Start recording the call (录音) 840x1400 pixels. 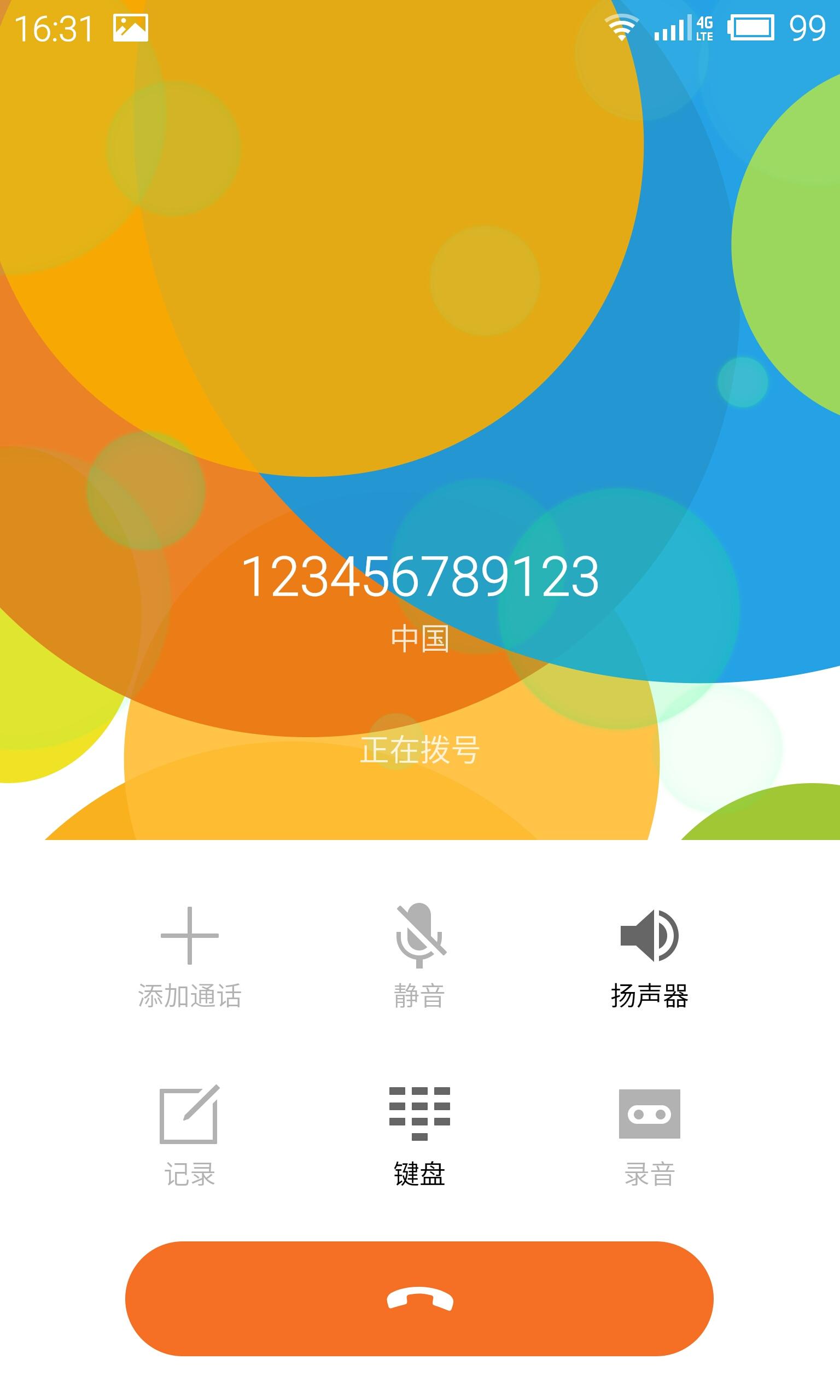pyautogui.click(x=649, y=1137)
